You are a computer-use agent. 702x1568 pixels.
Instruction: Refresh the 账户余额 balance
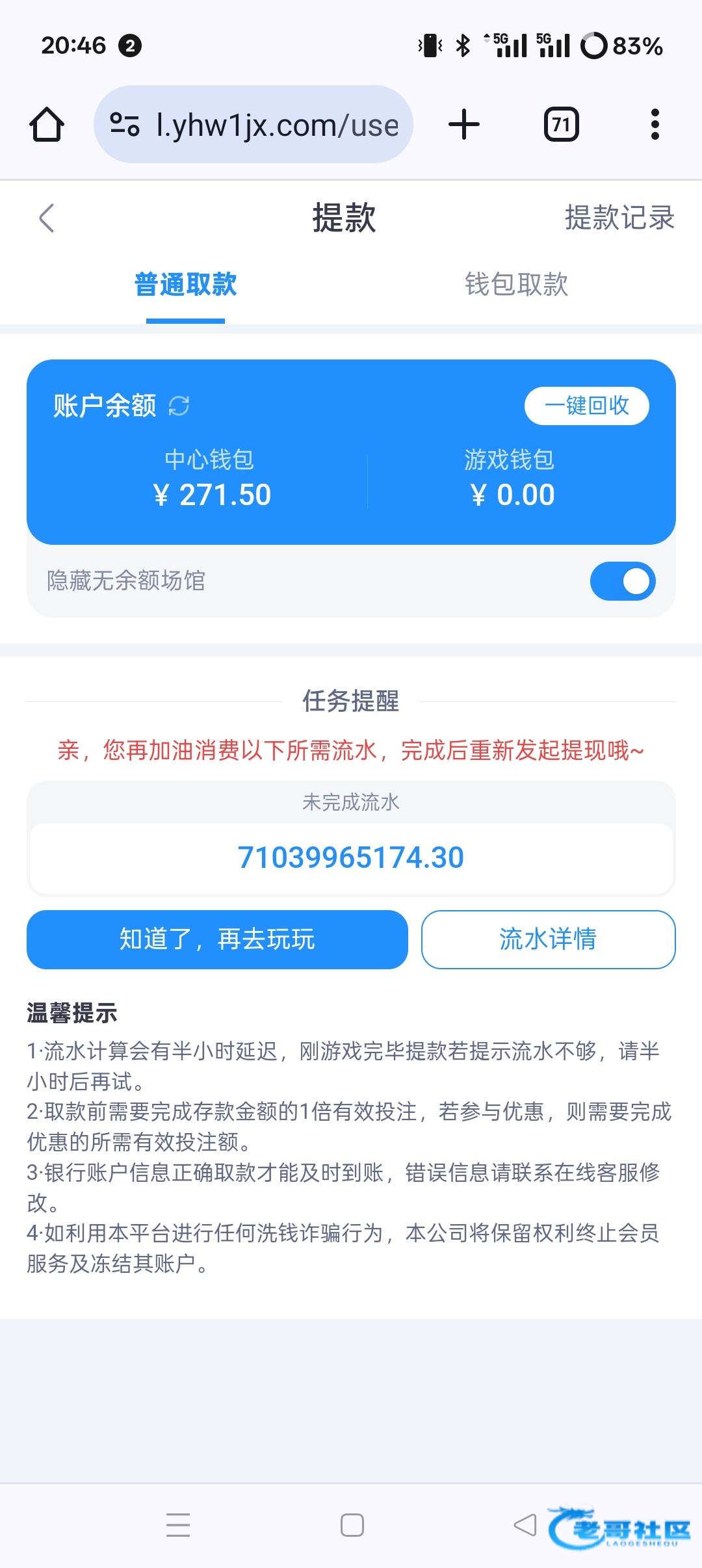[179, 406]
